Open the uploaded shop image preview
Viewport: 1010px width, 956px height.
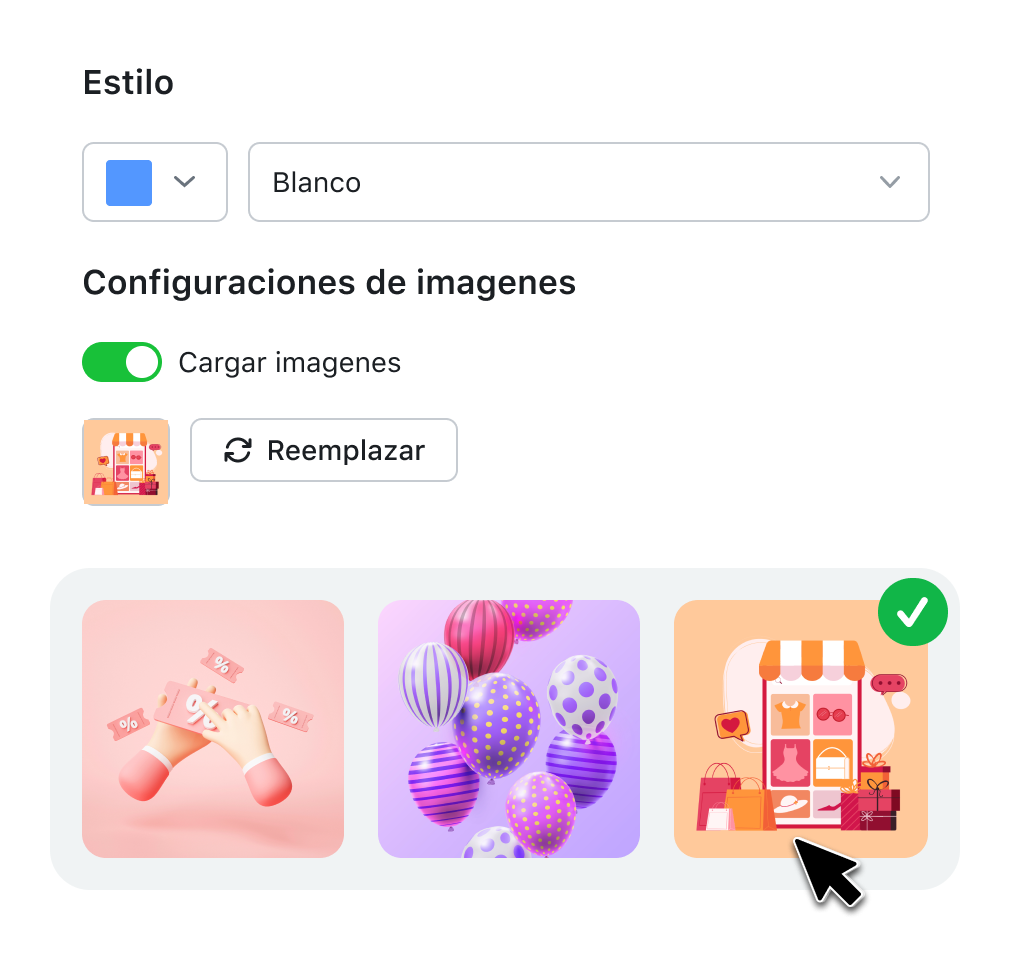tap(126, 461)
